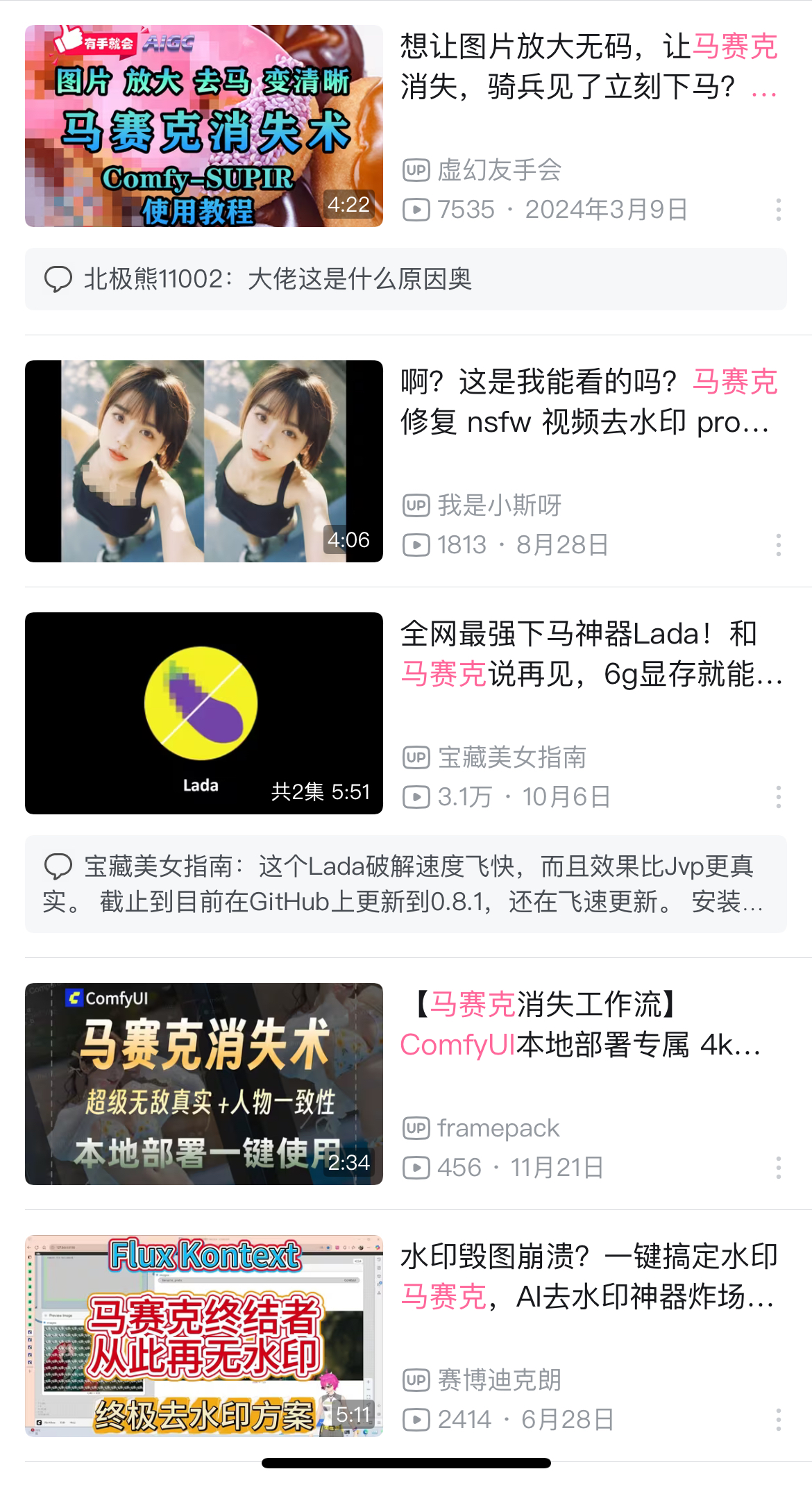Play the Lada video thumbnail
This screenshot has width=812, height=1485.
pos(203,713)
